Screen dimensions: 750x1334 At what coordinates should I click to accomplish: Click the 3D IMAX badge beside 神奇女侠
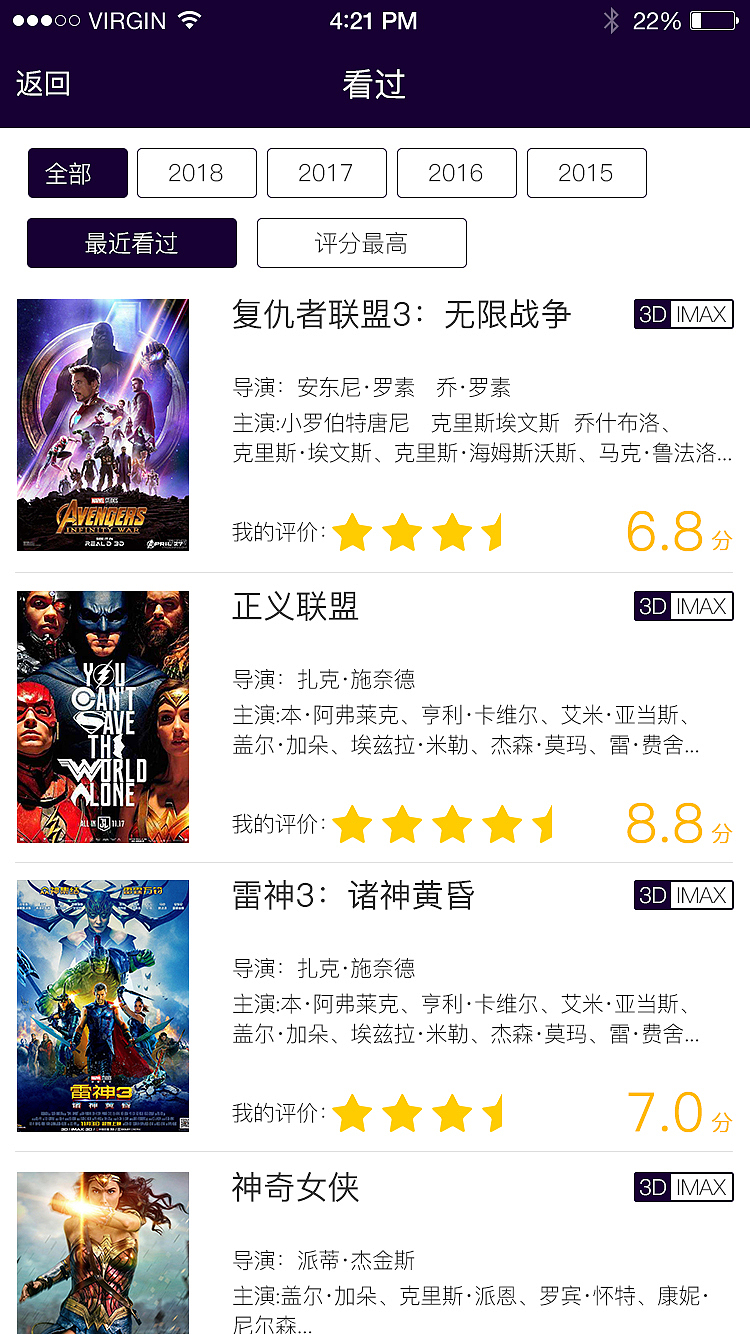[684, 1187]
